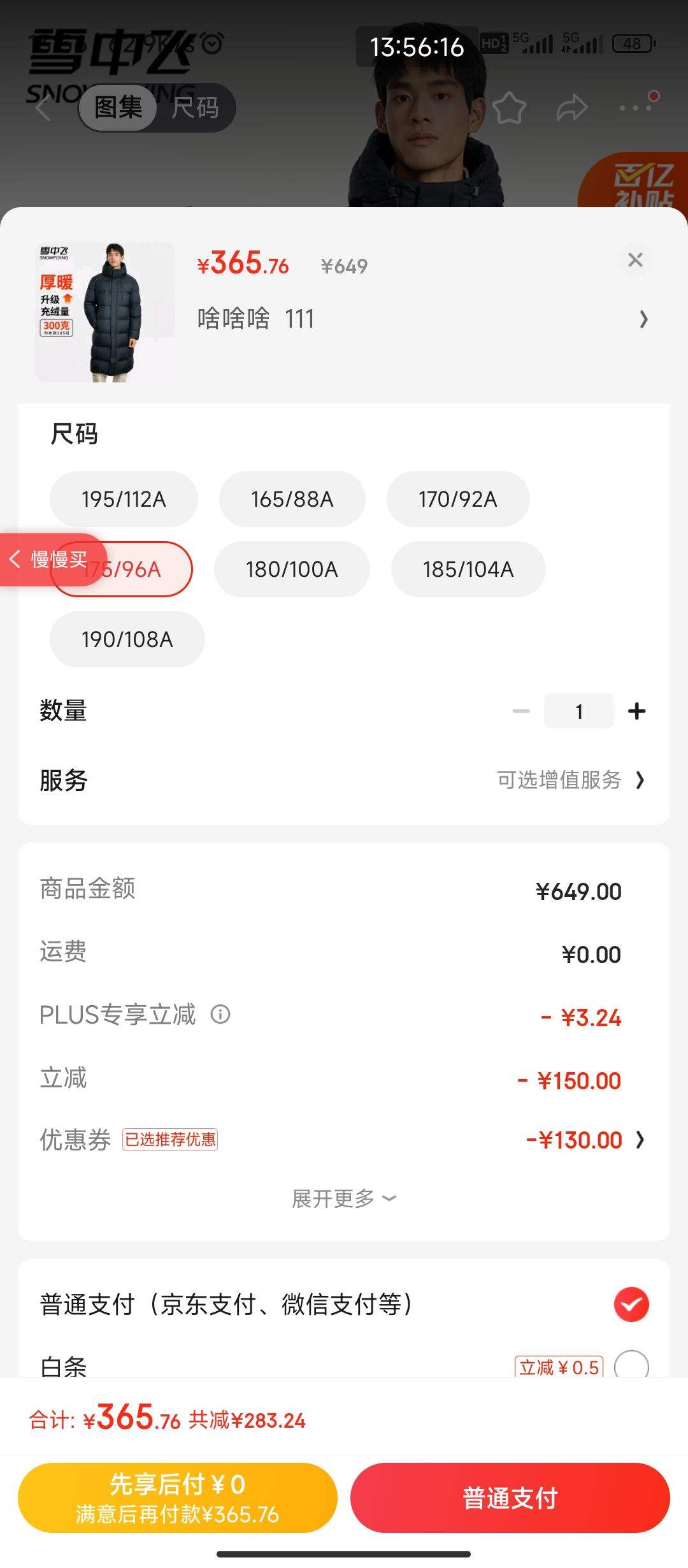Open the PLUS专享立减 info icon
The image size is (688, 1568).
click(220, 1014)
